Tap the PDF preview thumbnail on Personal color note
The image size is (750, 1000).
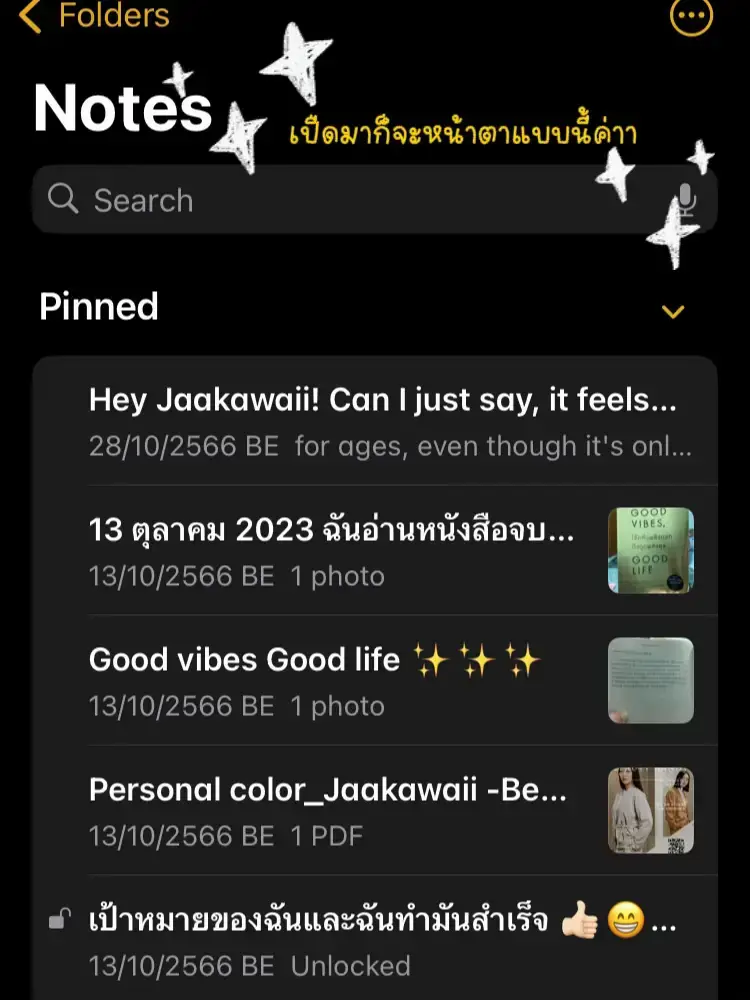(651, 810)
